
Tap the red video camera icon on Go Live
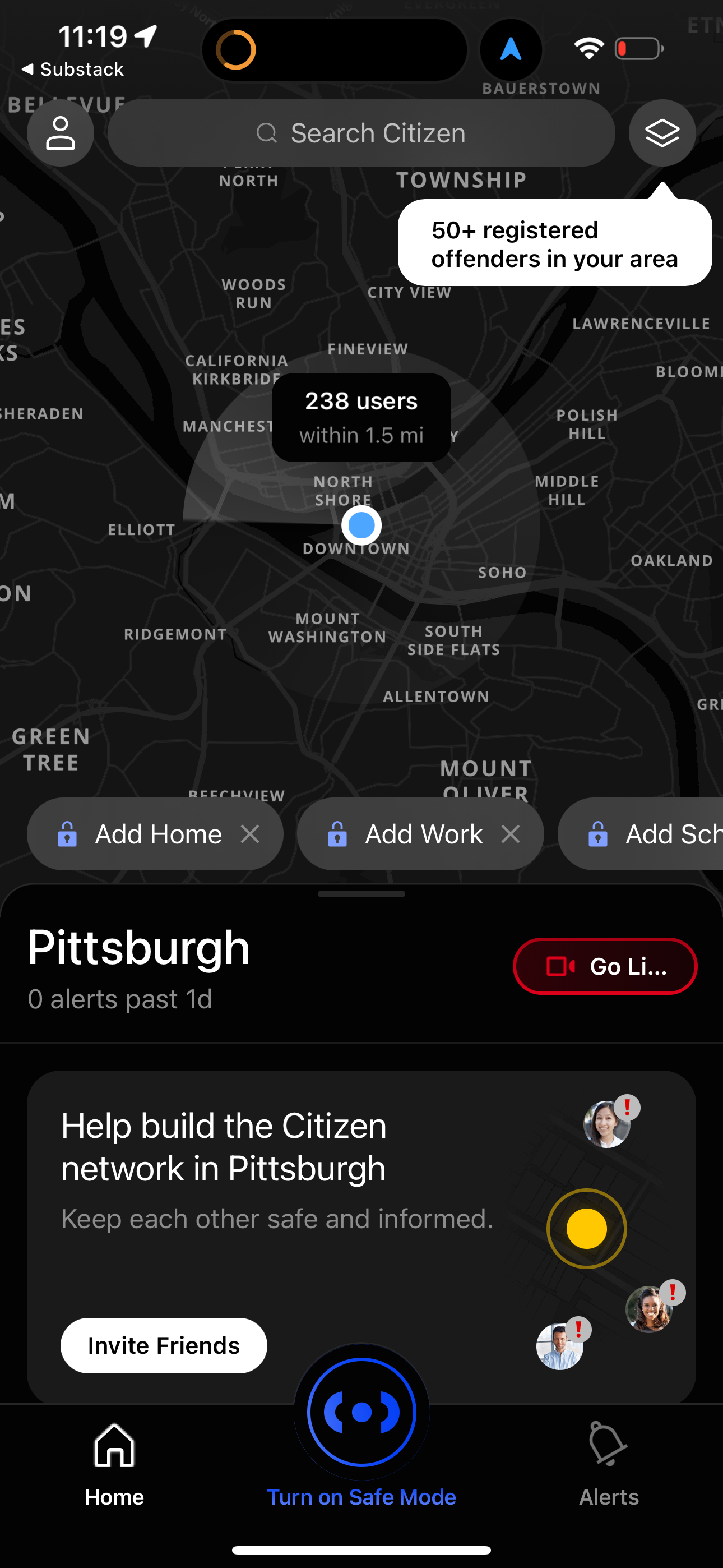tap(560, 966)
